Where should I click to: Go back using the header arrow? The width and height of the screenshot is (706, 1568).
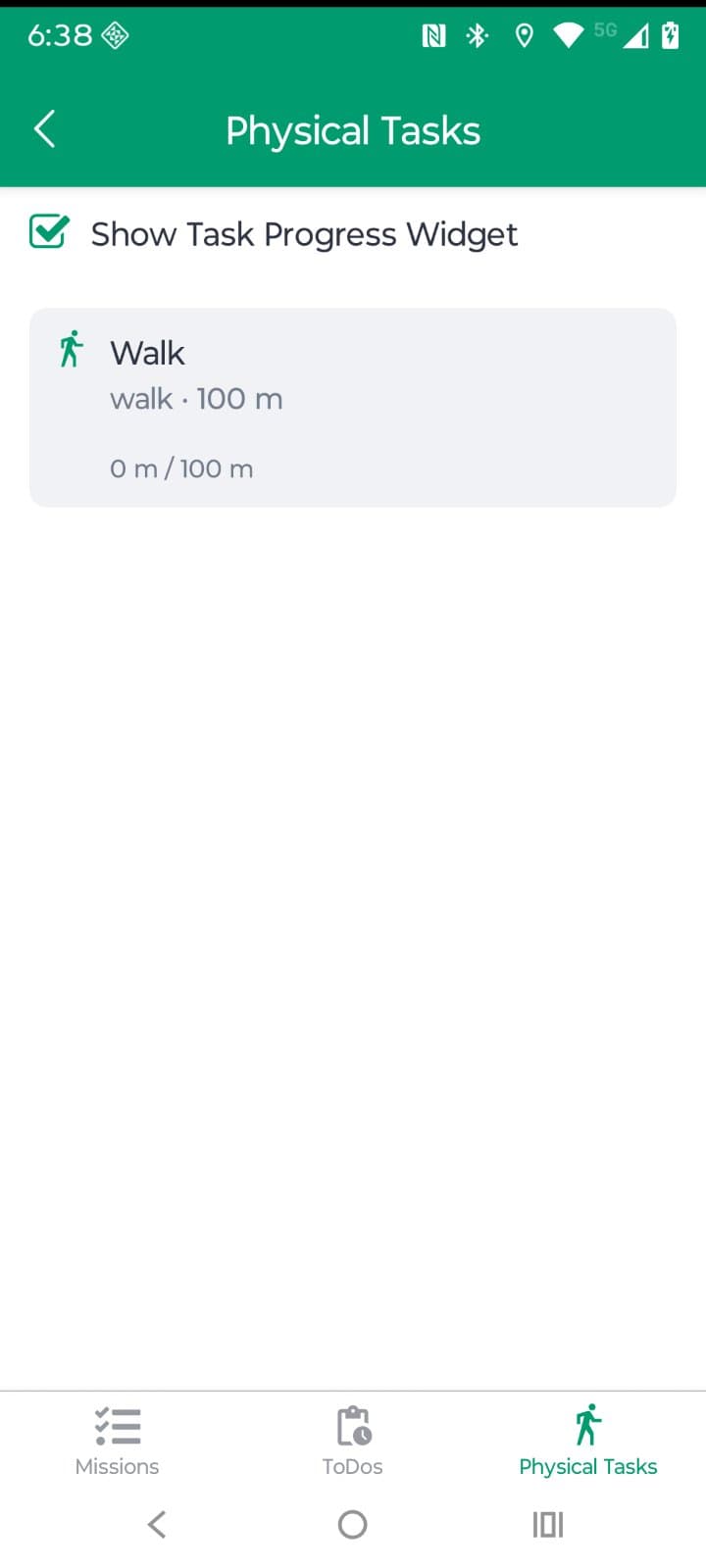click(x=44, y=129)
